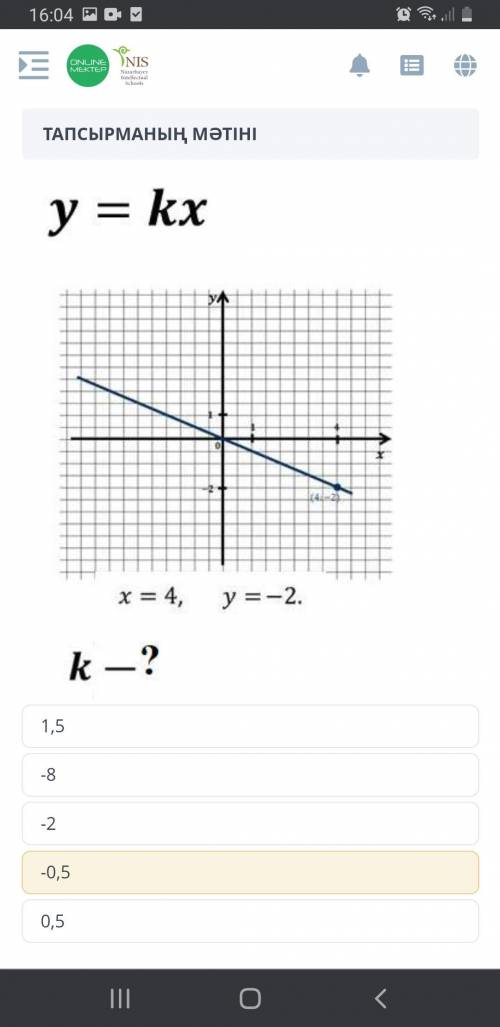The height and width of the screenshot is (1027, 500).
Task: Open the side menu drawer
Action: tap(33, 65)
